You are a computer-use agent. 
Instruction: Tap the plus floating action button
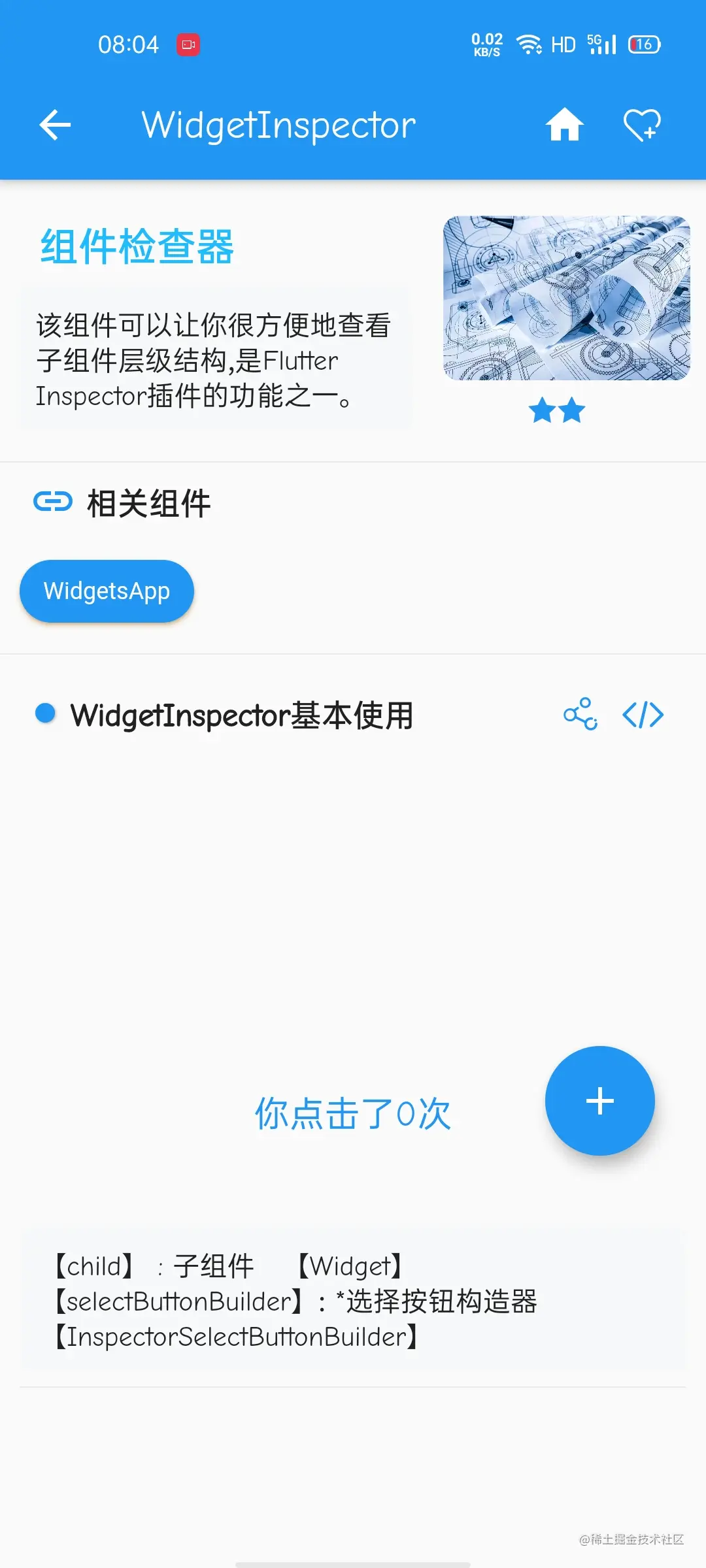click(x=599, y=1101)
